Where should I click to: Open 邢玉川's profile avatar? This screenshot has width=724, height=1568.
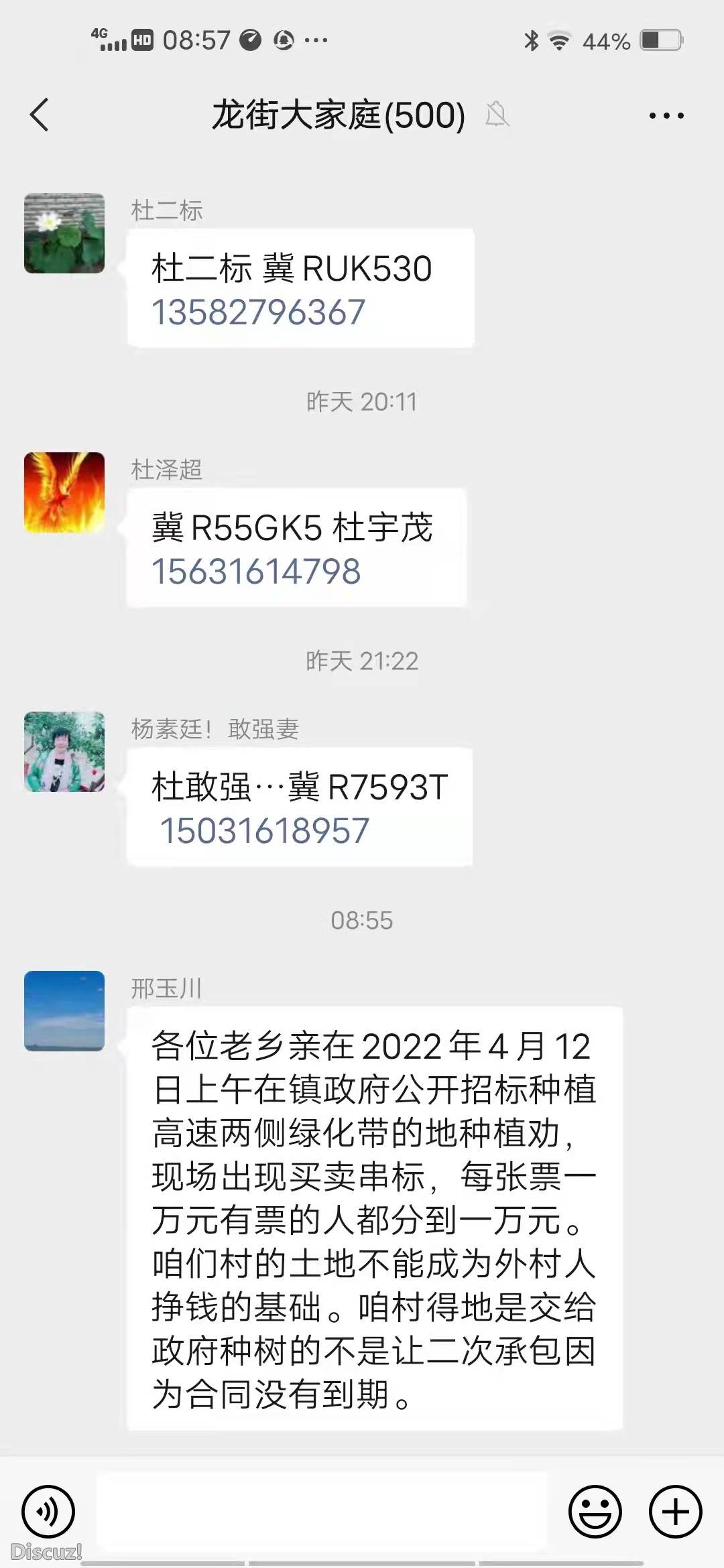64,1010
